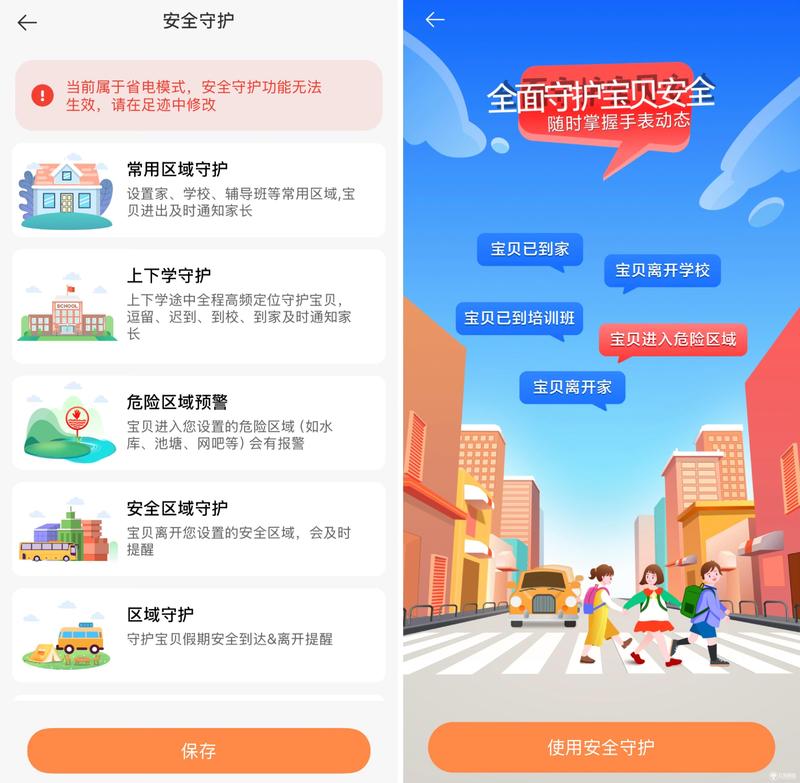Open 危险区域预警 settings

(199, 422)
